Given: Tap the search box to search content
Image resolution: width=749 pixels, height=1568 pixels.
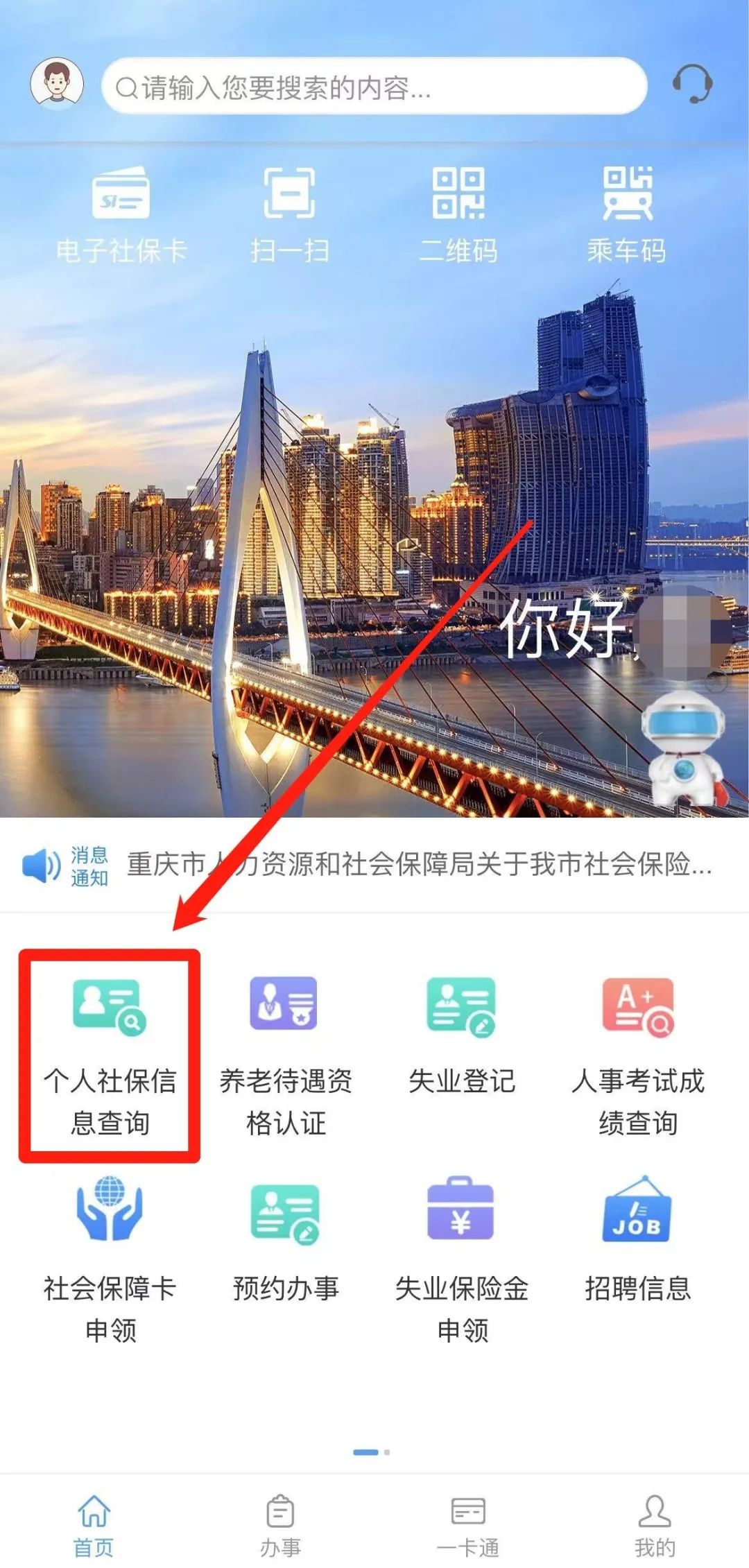Looking at the screenshot, I should point(374,87).
